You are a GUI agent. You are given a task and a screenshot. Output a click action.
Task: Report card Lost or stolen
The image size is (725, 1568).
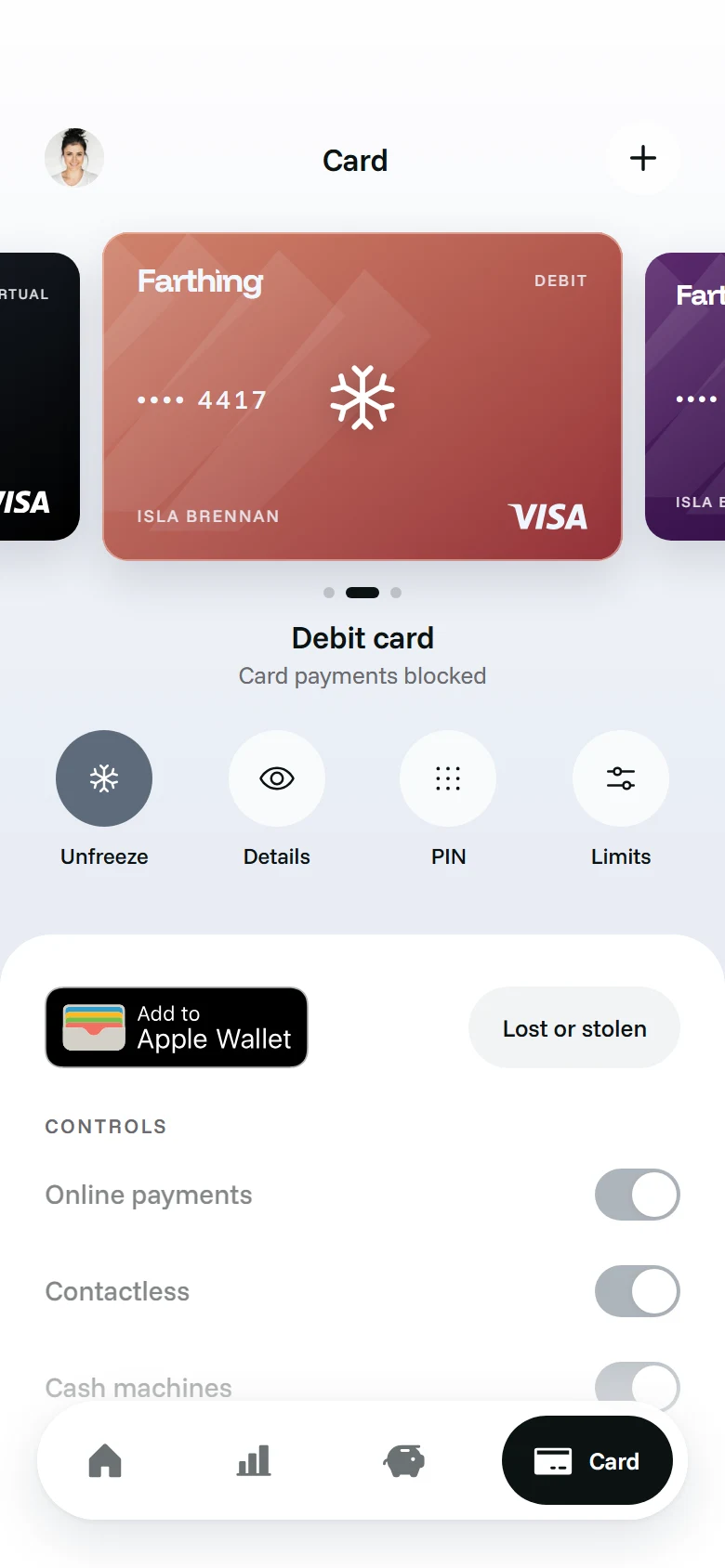pos(574,1028)
